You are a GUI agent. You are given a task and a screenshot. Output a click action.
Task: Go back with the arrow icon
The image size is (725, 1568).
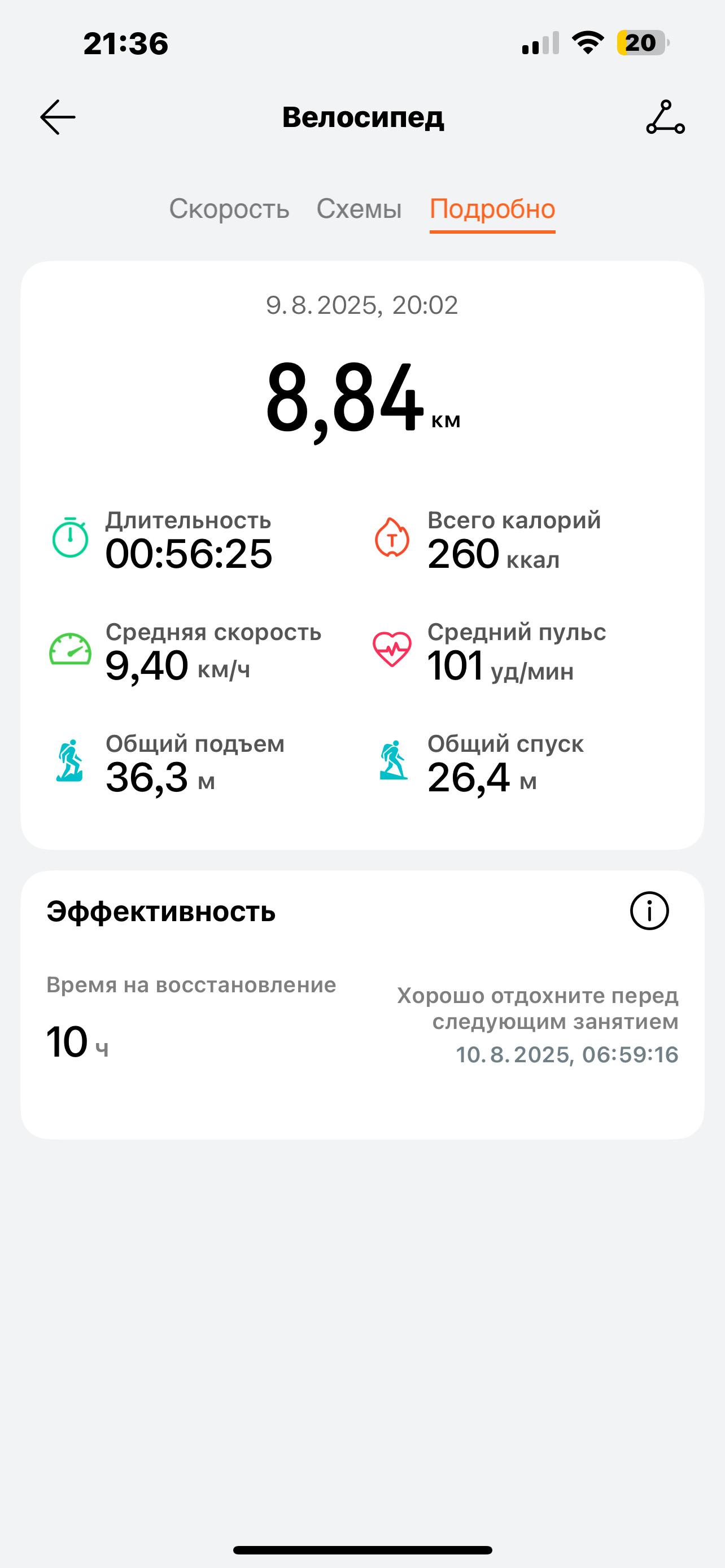[58, 117]
